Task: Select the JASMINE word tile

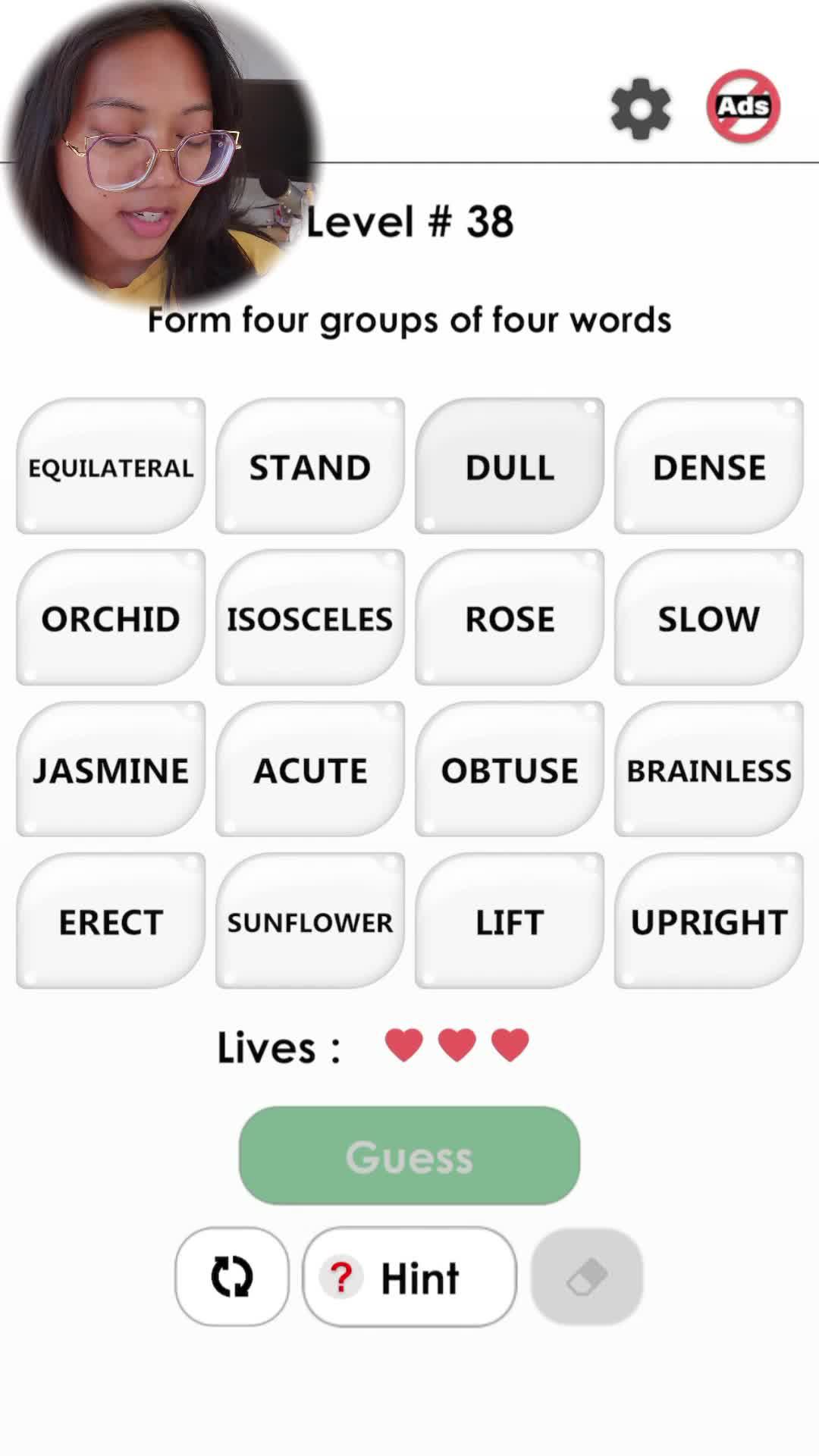Action: pyautogui.click(x=111, y=770)
